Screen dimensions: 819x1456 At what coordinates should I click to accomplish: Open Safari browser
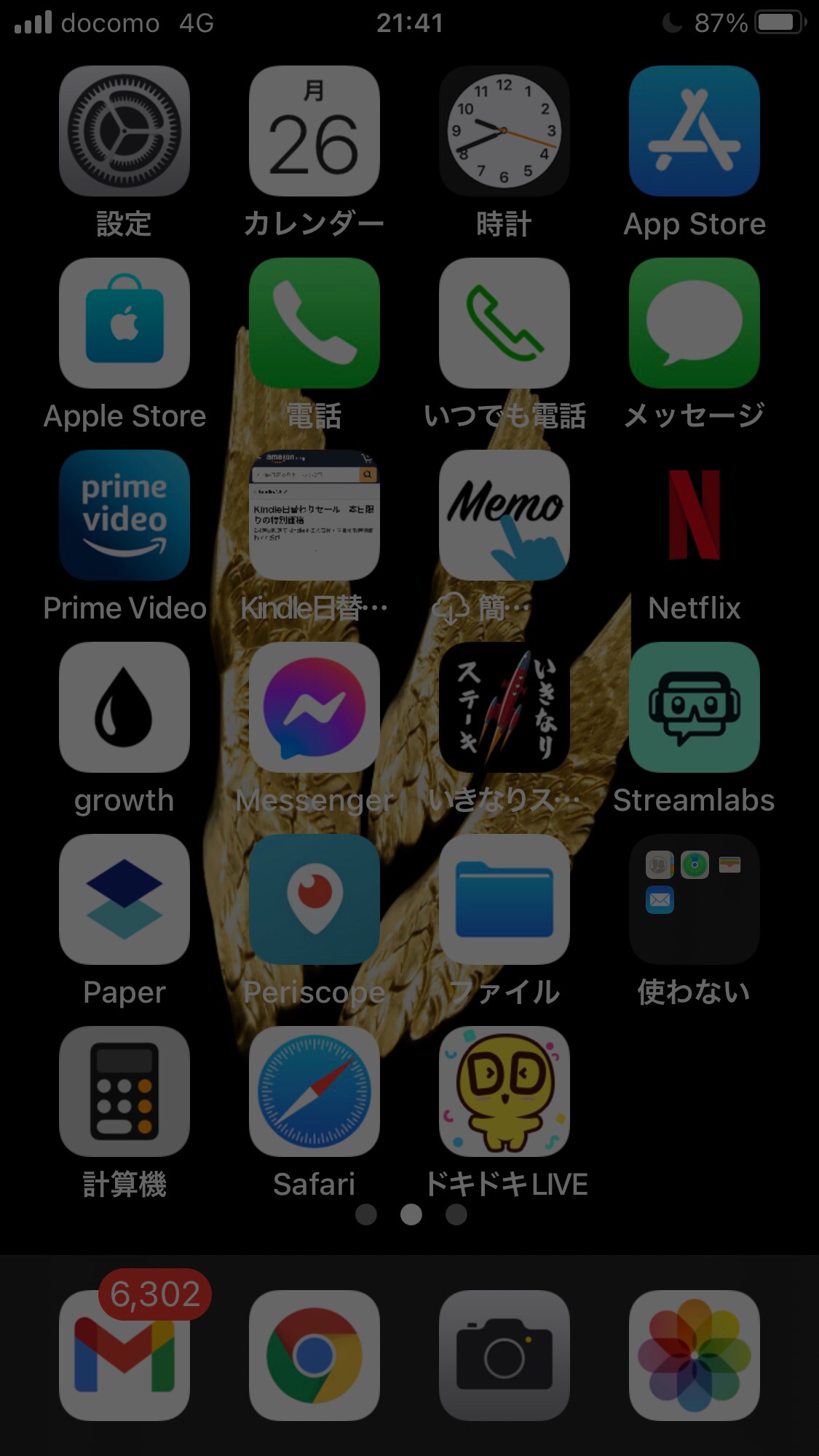314,1091
